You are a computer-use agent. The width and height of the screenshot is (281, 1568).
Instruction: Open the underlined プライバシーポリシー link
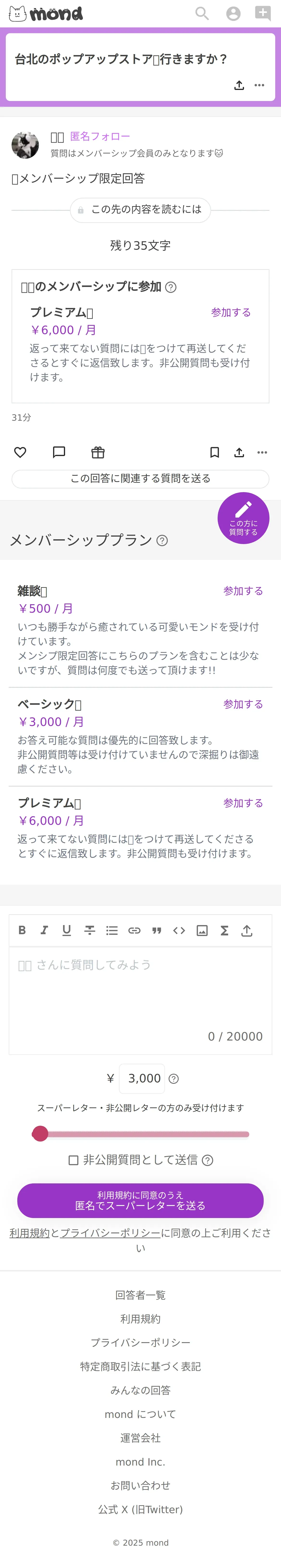click(x=110, y=1233)
